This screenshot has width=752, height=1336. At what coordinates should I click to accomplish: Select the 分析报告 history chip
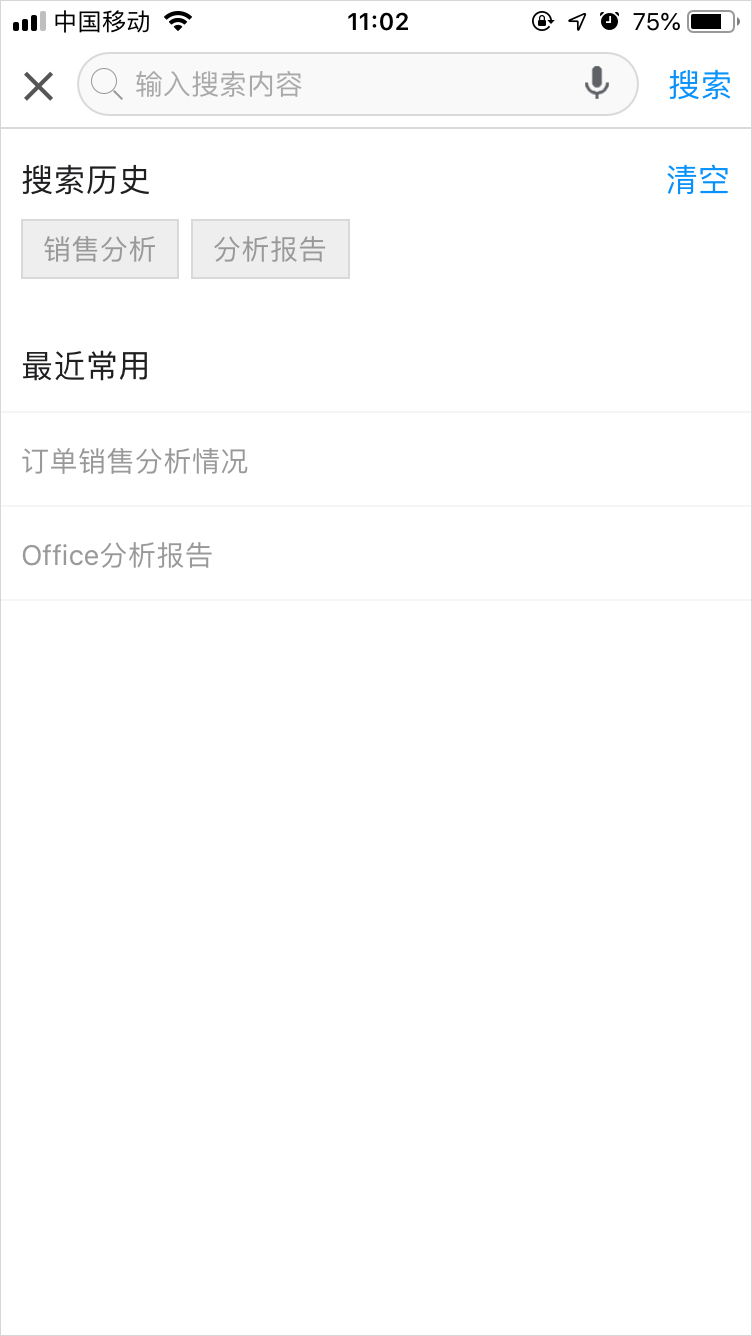(x=270, y=249)
